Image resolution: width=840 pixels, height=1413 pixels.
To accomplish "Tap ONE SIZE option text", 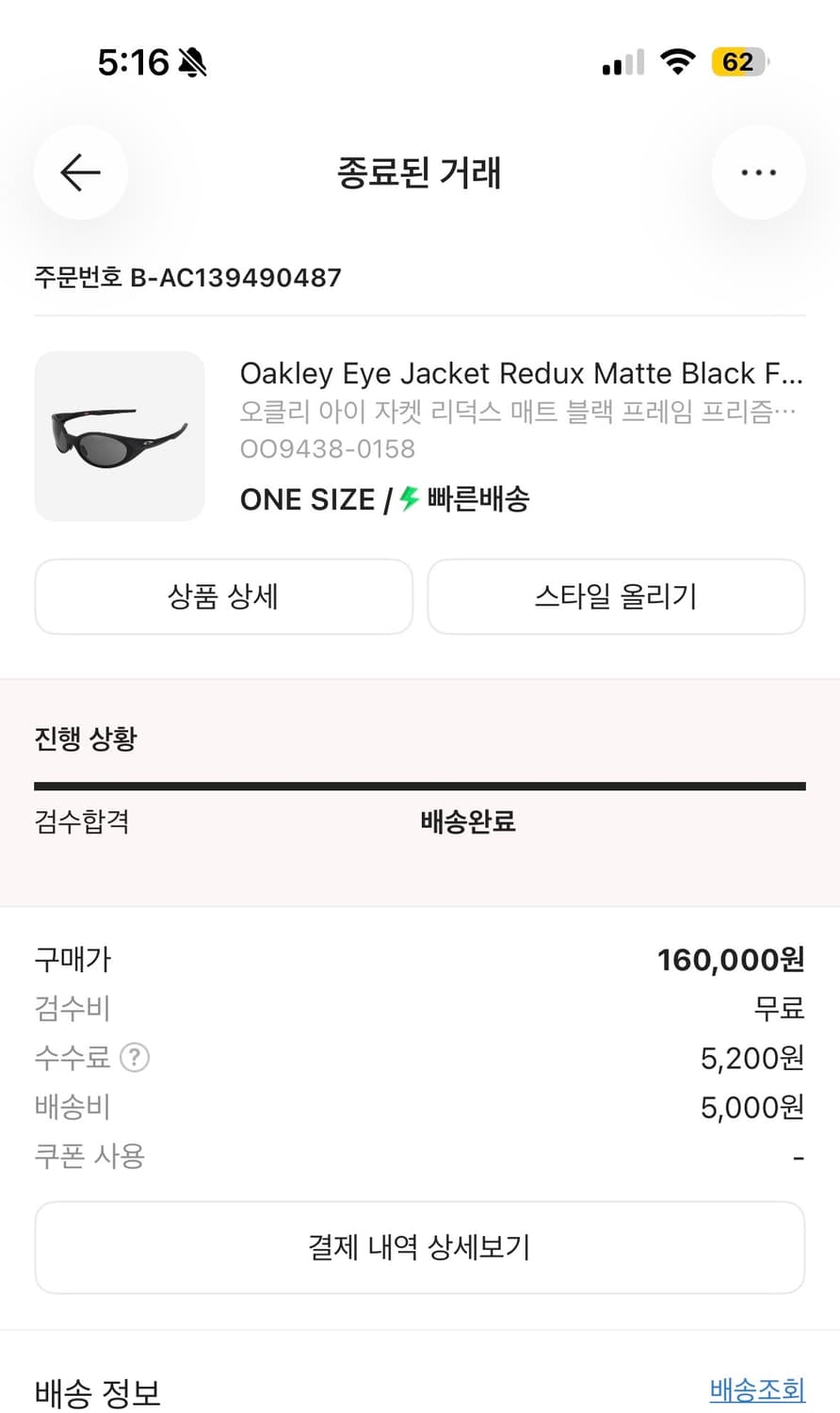I will pyautogui.click(x=308, y=499).
